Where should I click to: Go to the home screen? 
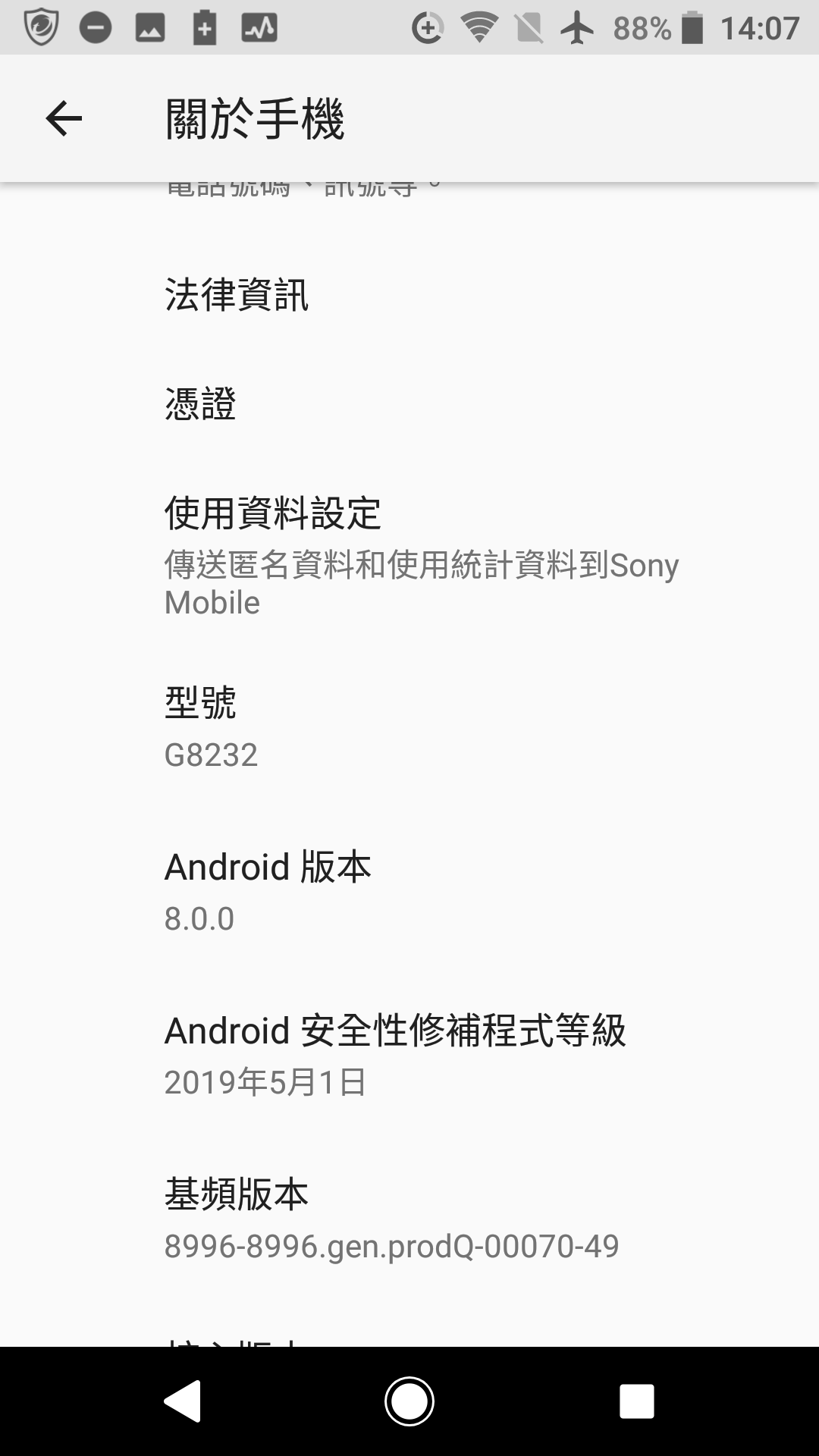tap(409, 1401)
